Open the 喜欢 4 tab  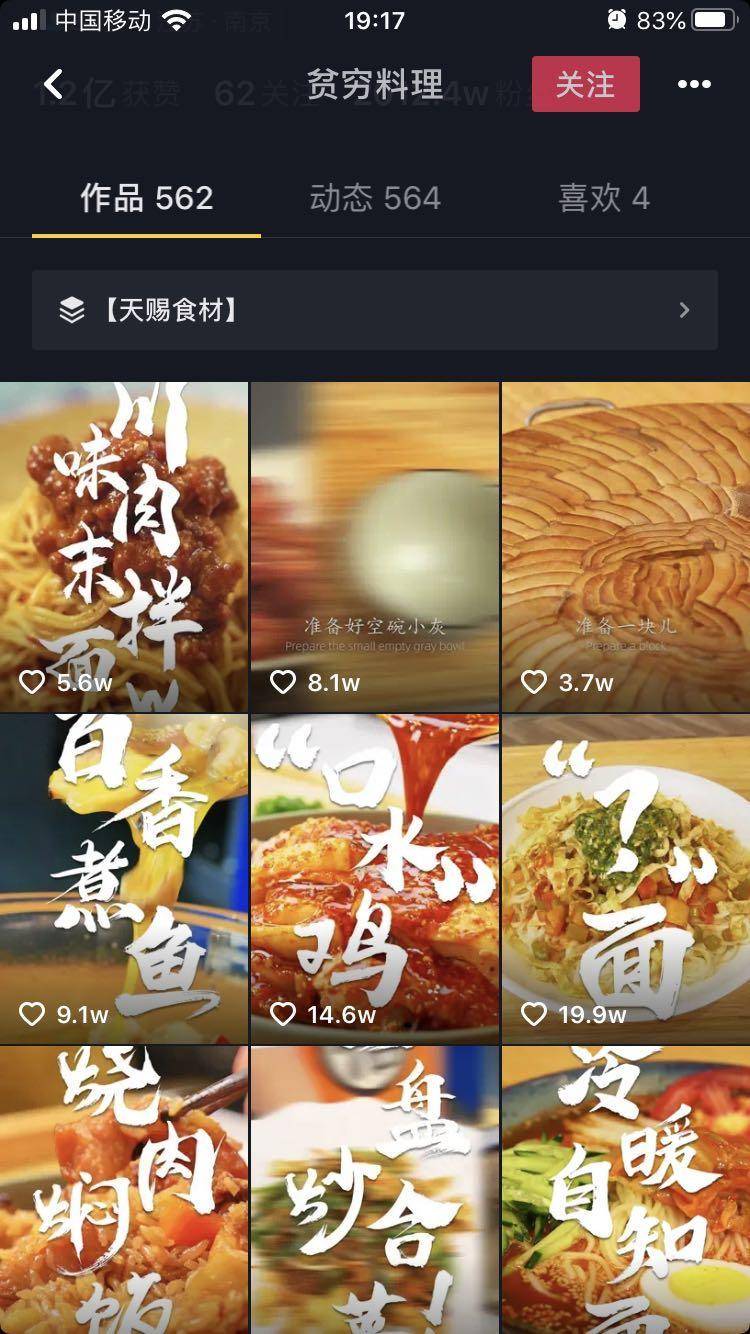pyautogui.click(x=602, y=197)
